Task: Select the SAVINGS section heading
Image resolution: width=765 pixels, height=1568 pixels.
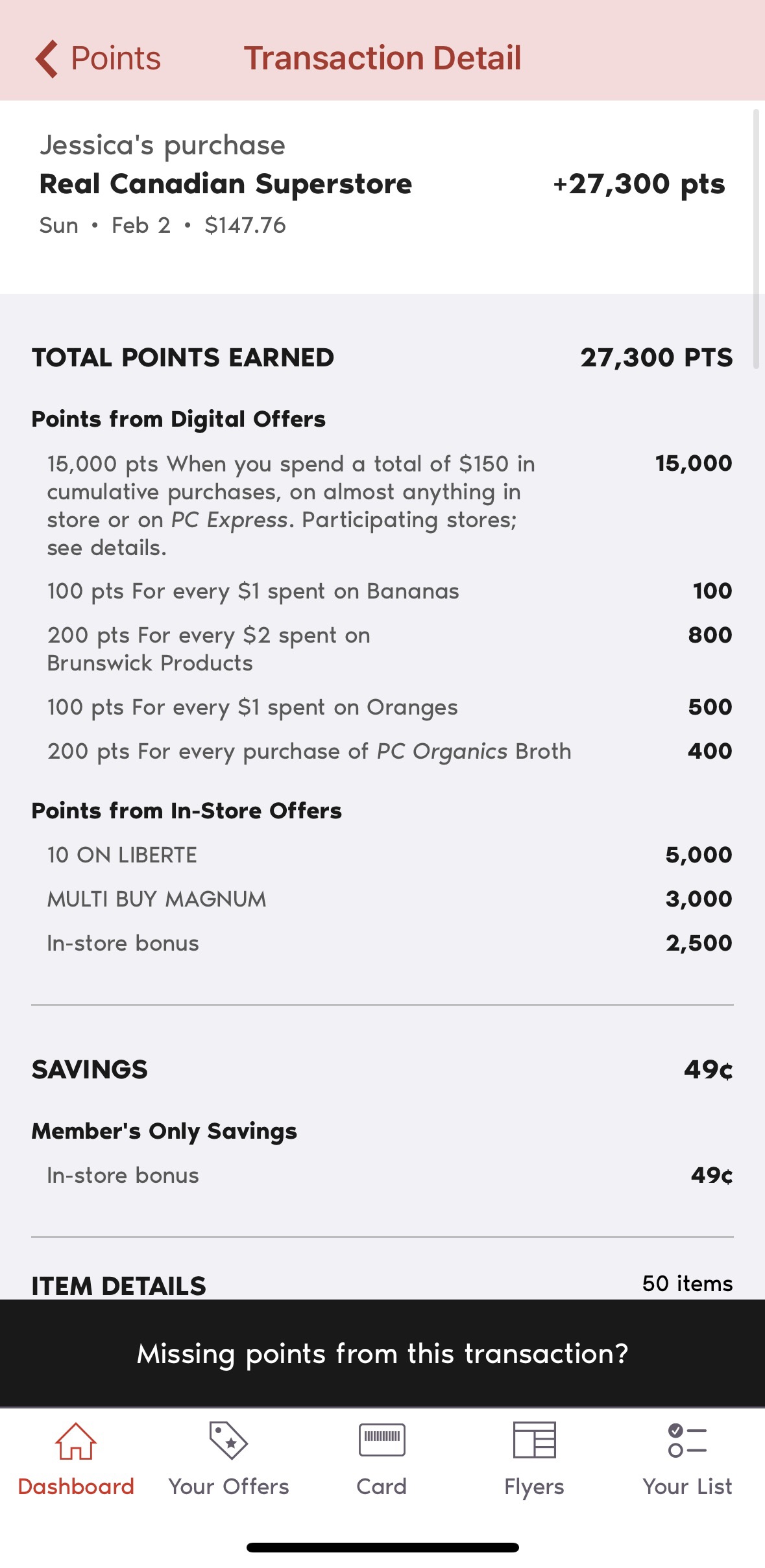Action: pyautogui.click(x=90, y=1069)
